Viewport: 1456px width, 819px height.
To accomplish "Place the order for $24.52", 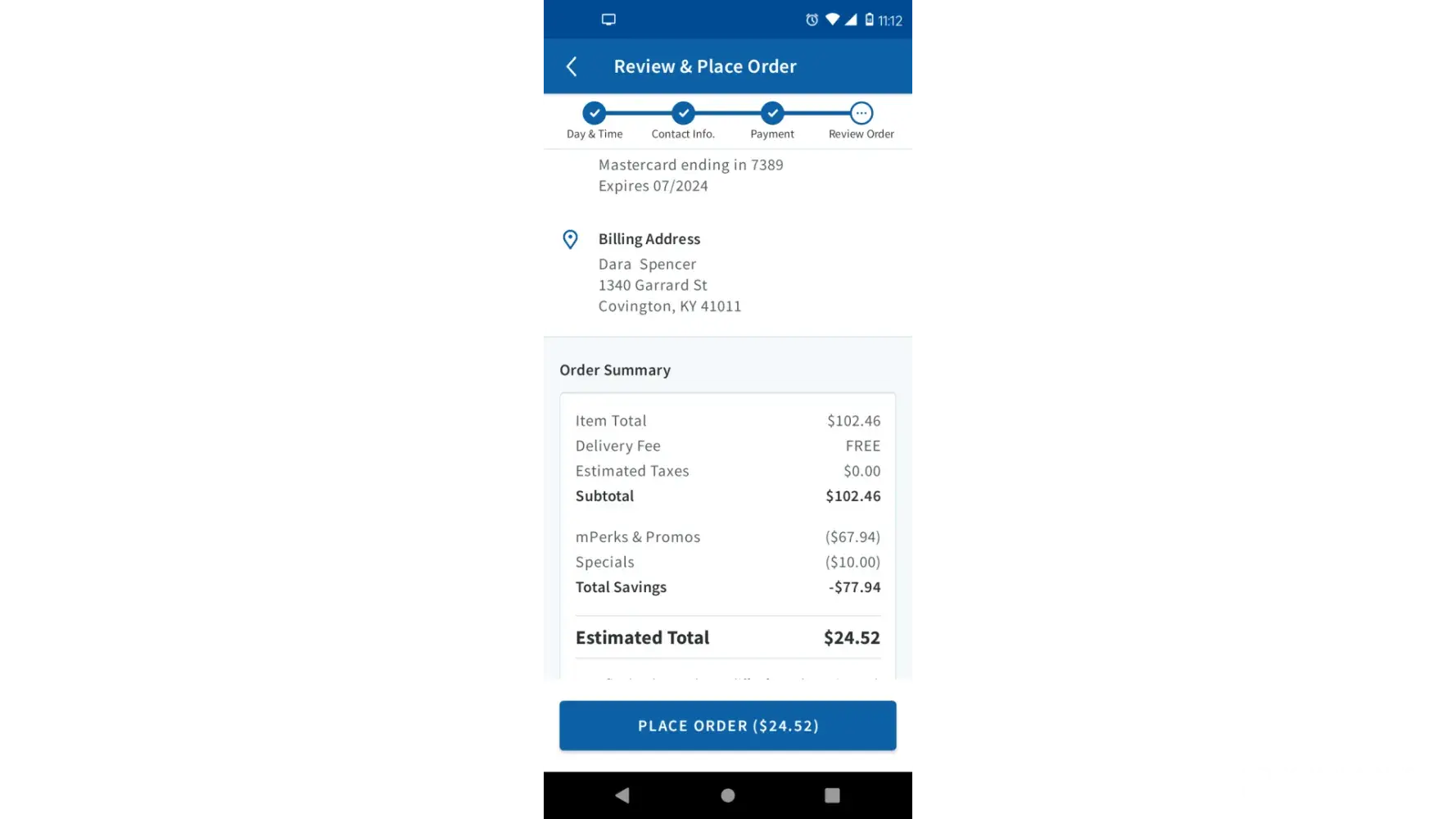I will pos(727,726).
